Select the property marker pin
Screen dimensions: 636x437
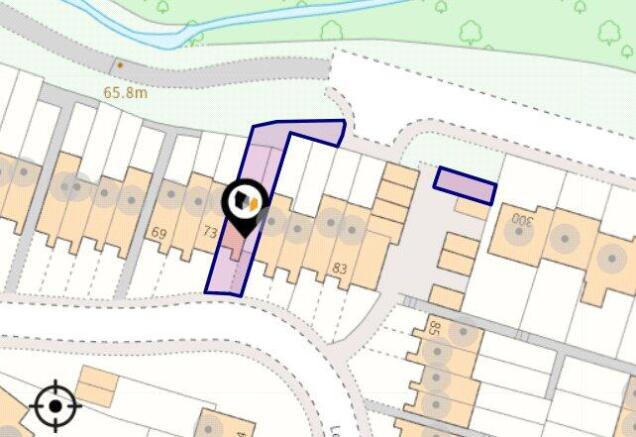[x=245, y=205]
